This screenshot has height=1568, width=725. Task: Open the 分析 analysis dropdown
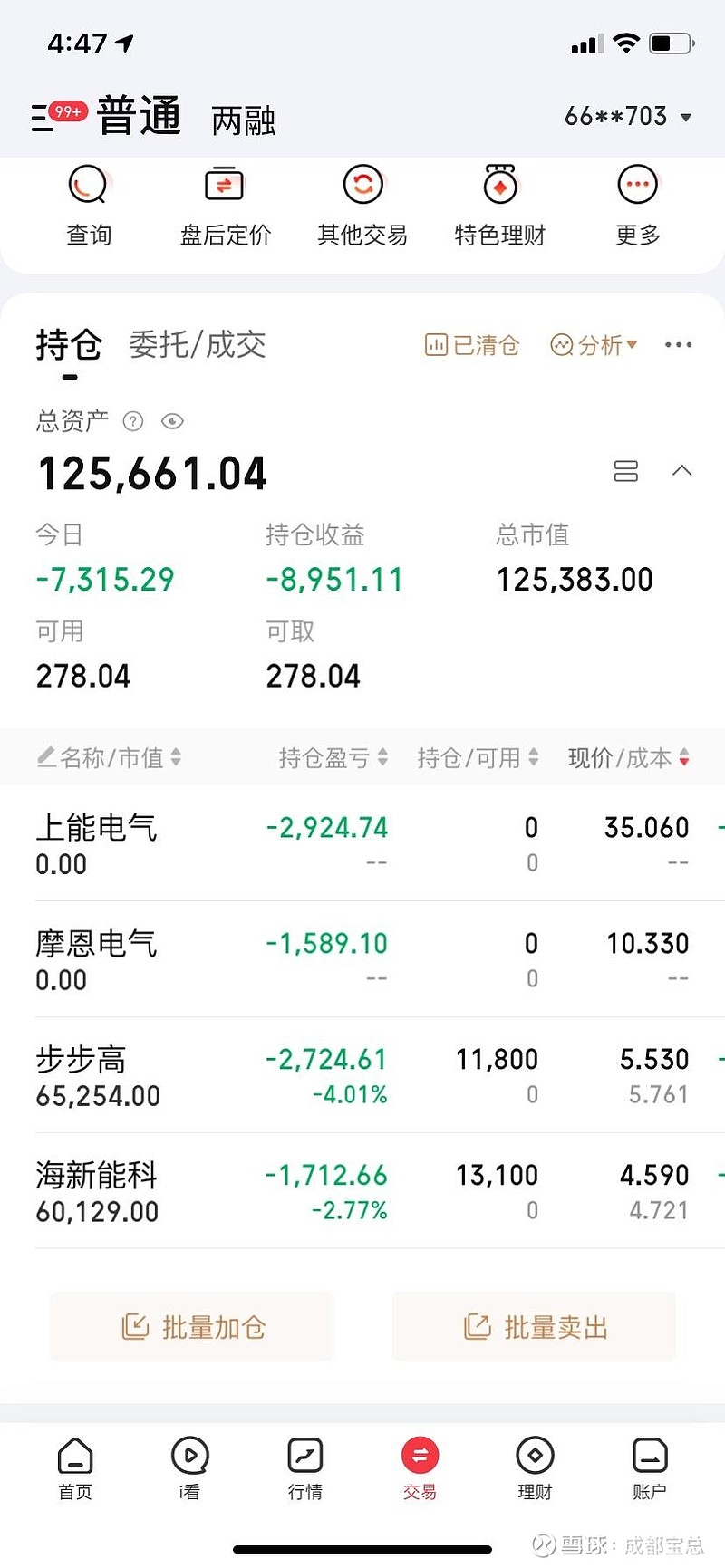click(594, 345)
